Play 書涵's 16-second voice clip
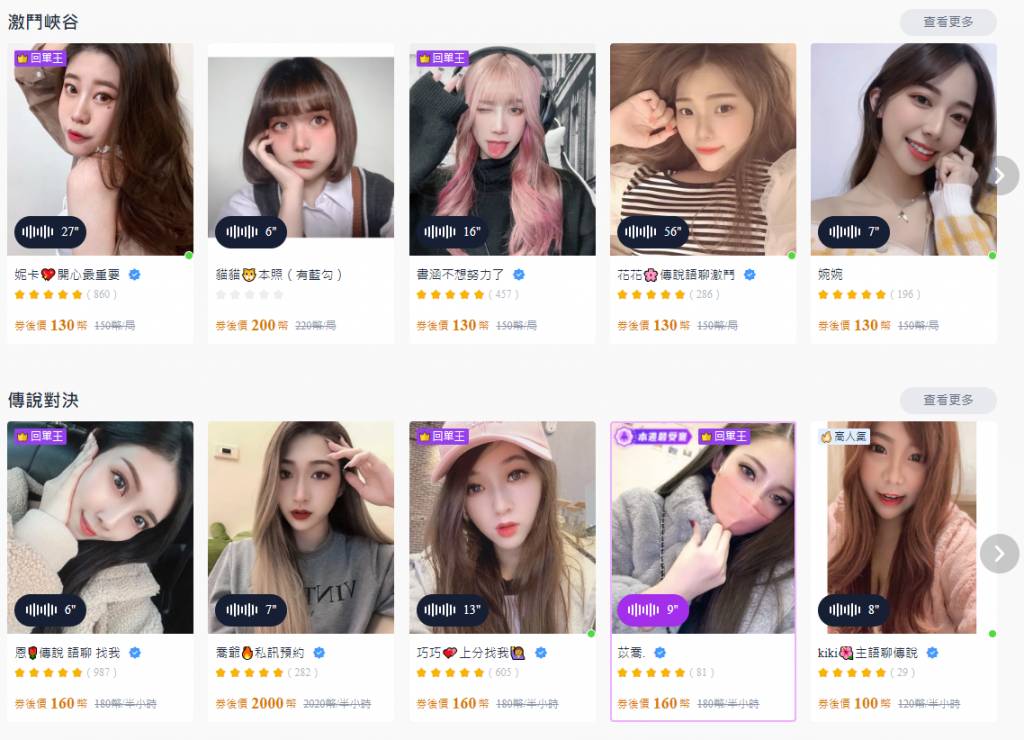The height and width of the screenshot is (740, 1024). pyautogui.click(x=453, y=231)
